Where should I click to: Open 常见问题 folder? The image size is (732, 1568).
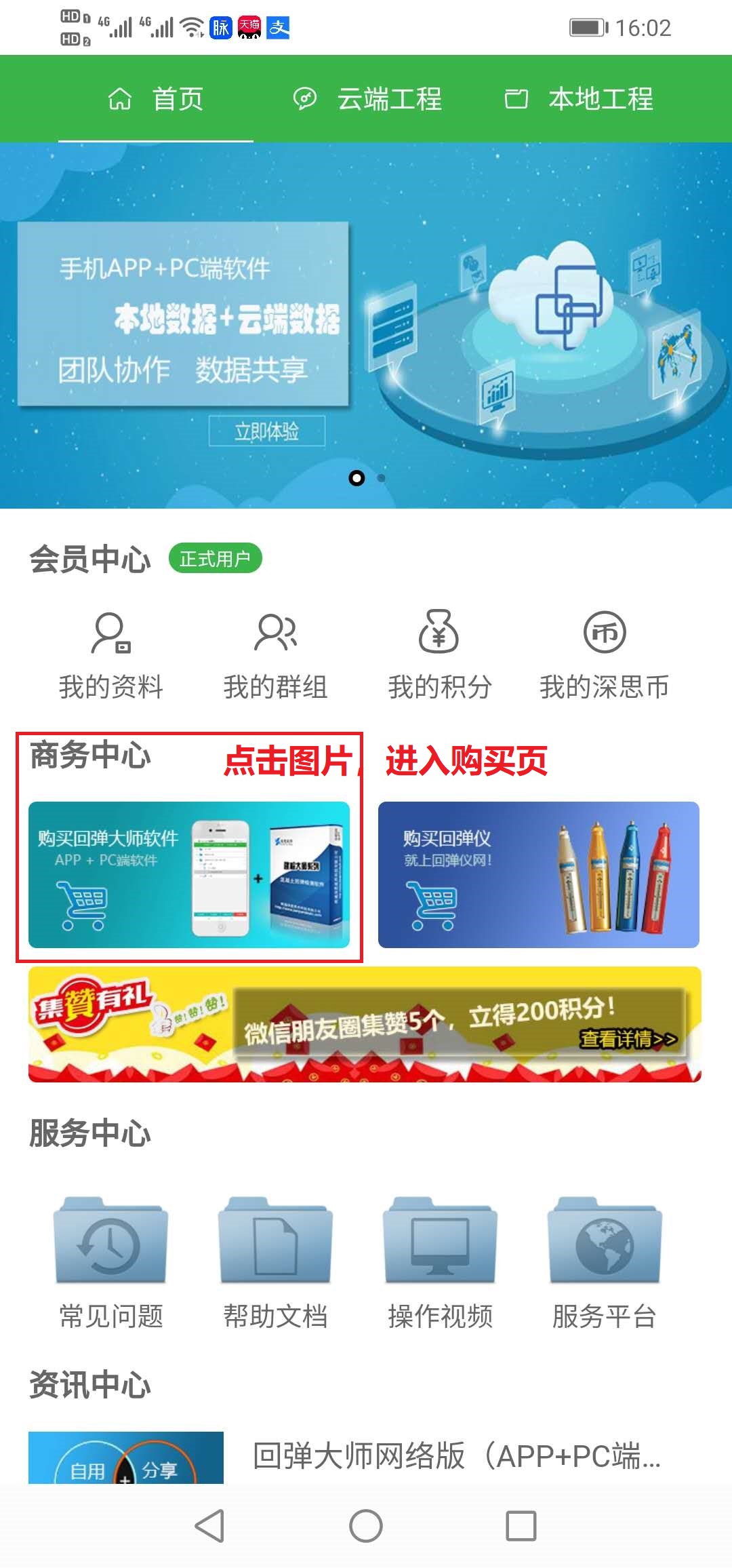point(110,1261)
